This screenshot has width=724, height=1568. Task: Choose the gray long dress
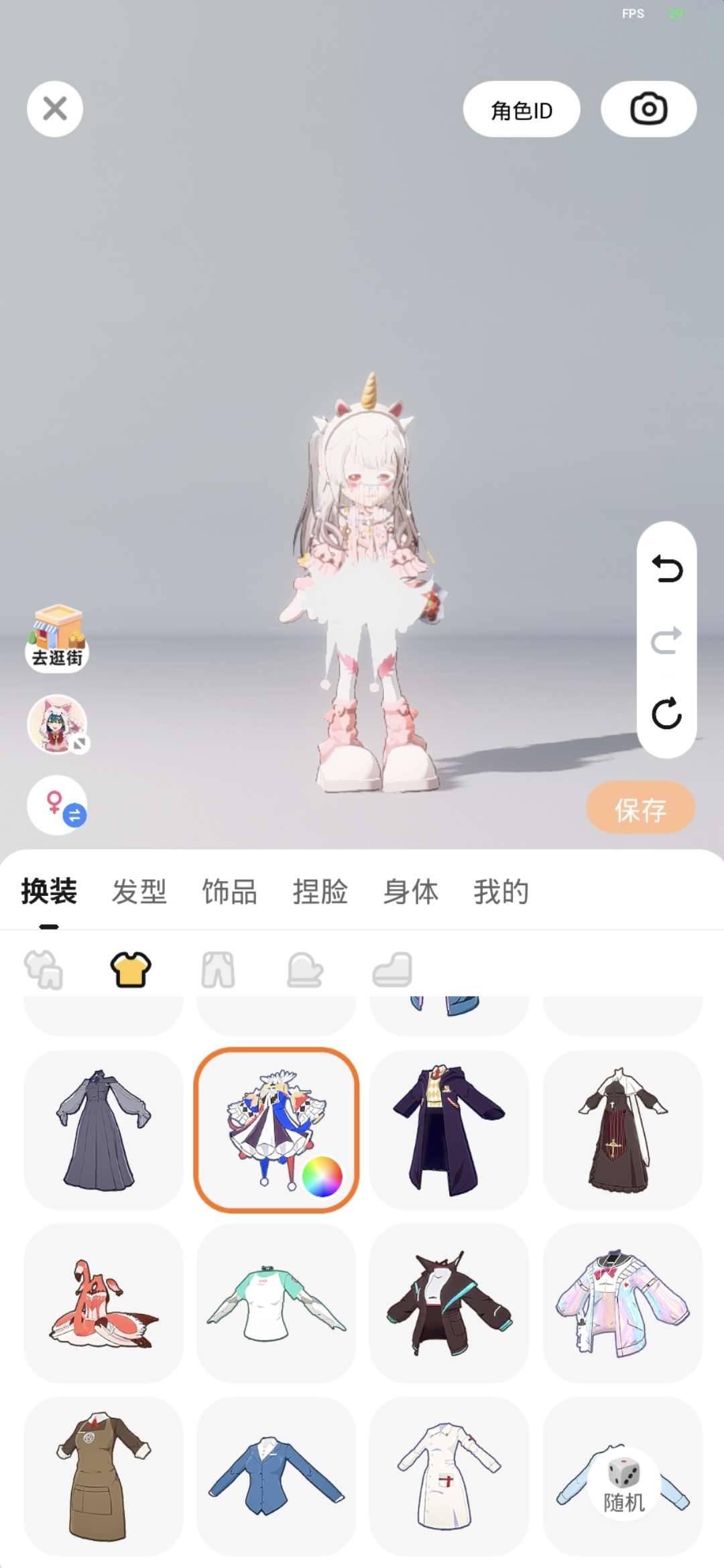(103, 1130)
